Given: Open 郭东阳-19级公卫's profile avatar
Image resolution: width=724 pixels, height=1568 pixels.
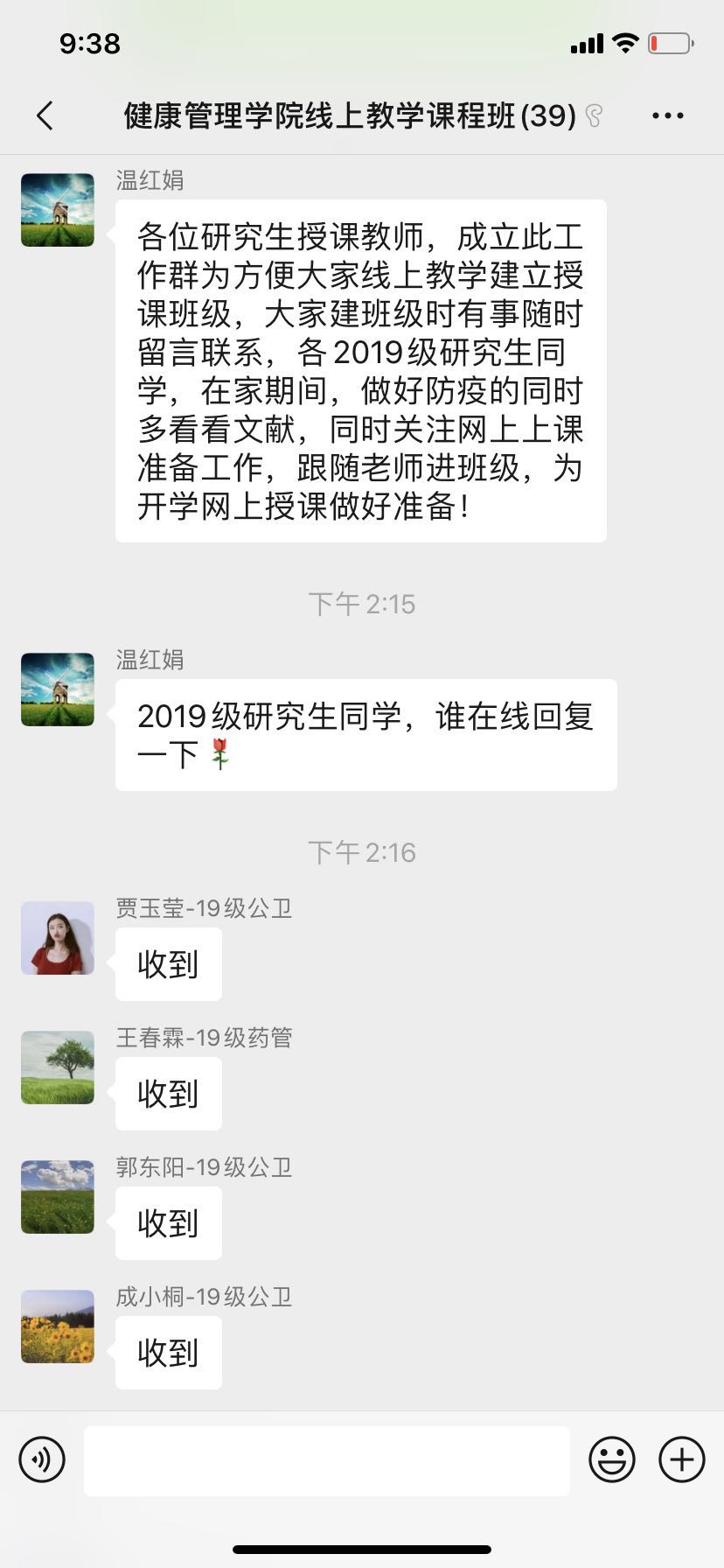Looking at the screenshot, I should pos(58,1197).
